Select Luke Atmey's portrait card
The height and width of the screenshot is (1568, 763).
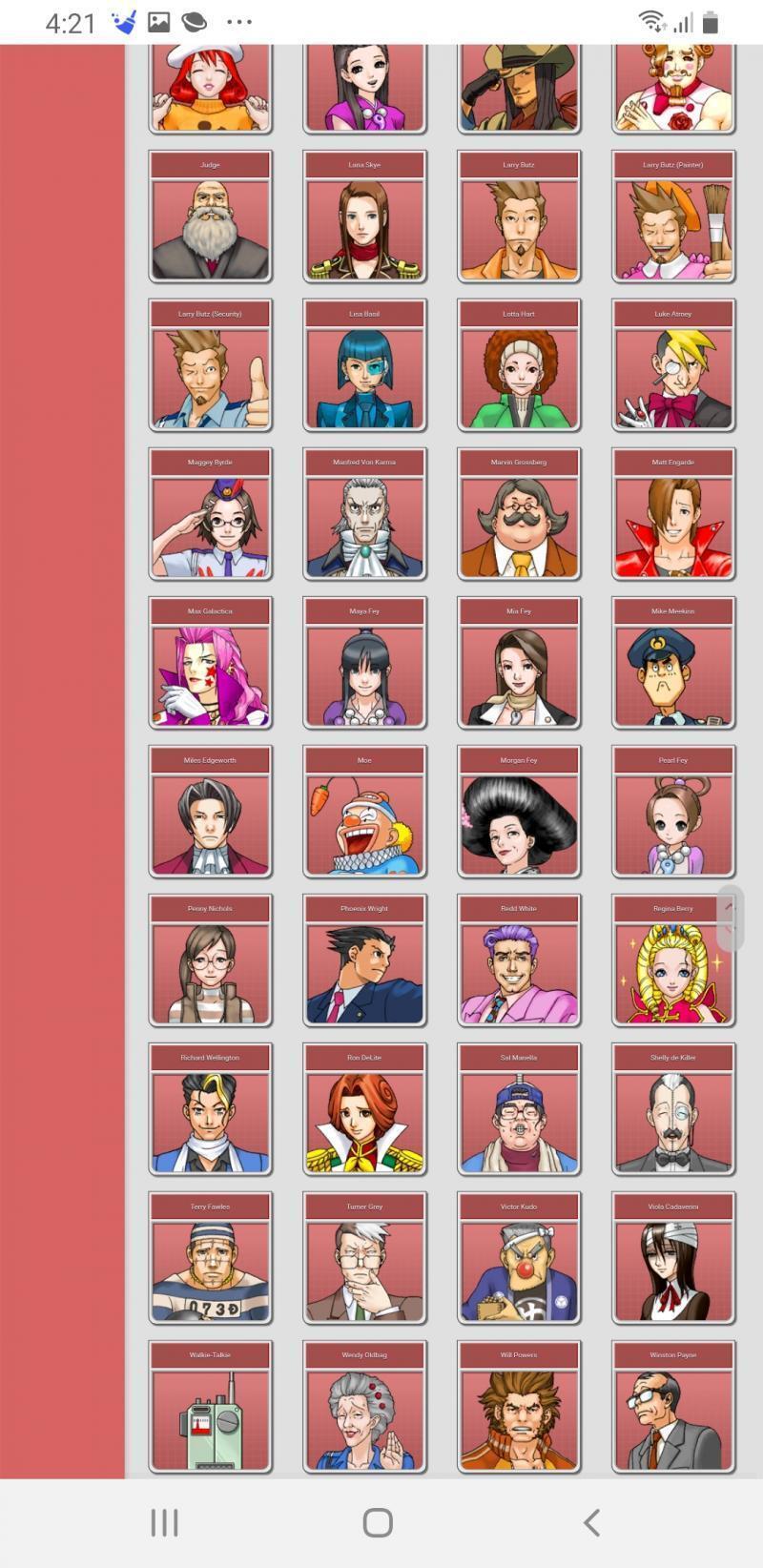tap(673, 365)
